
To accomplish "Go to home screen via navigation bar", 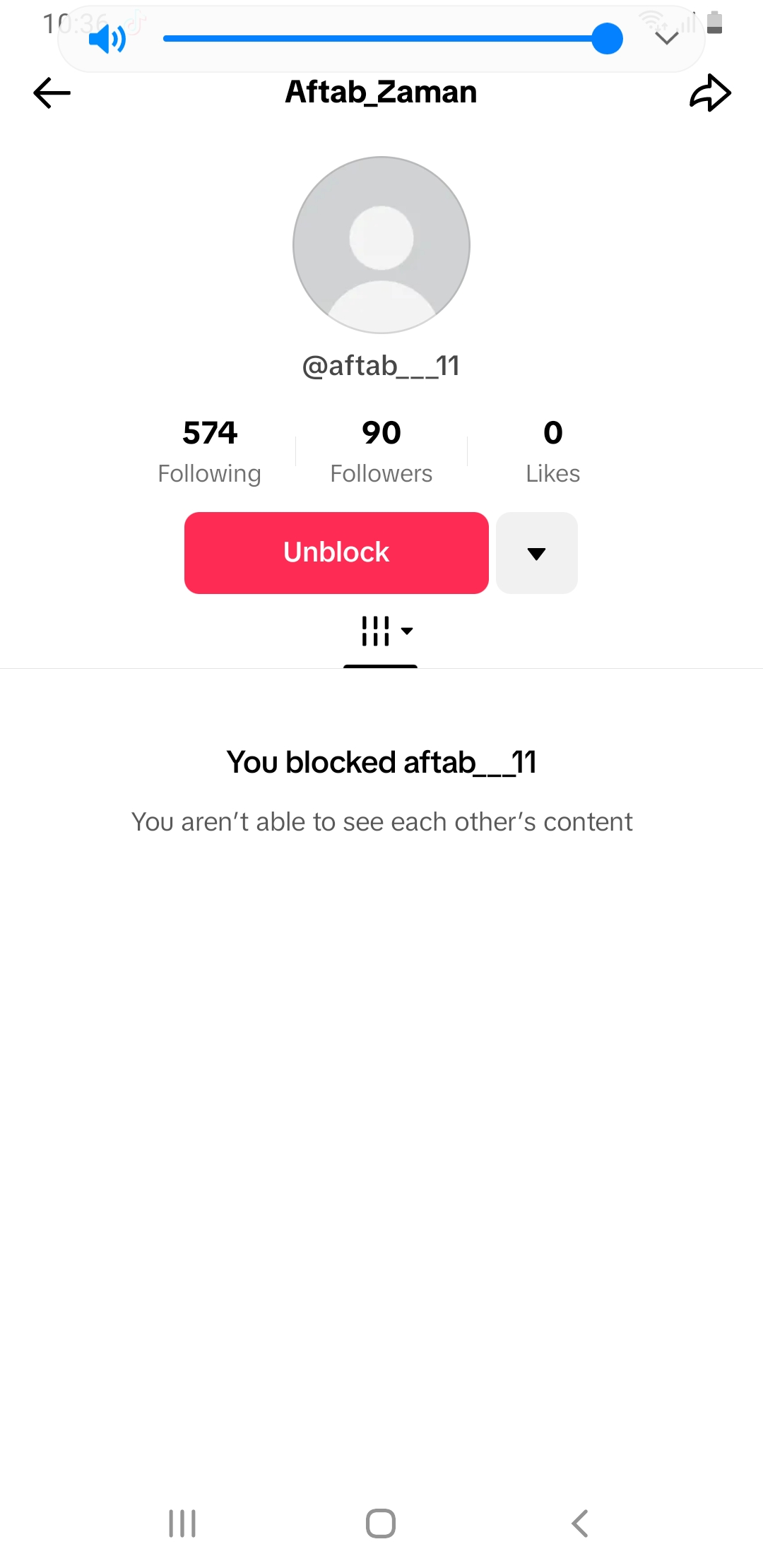I will [381, 1523].
